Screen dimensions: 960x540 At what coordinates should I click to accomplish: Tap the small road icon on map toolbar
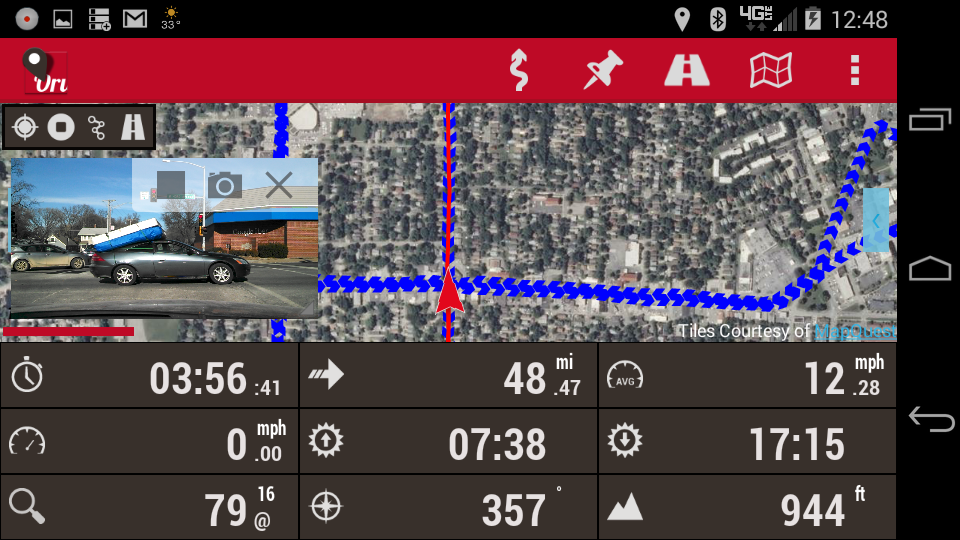tap(133, 127)
